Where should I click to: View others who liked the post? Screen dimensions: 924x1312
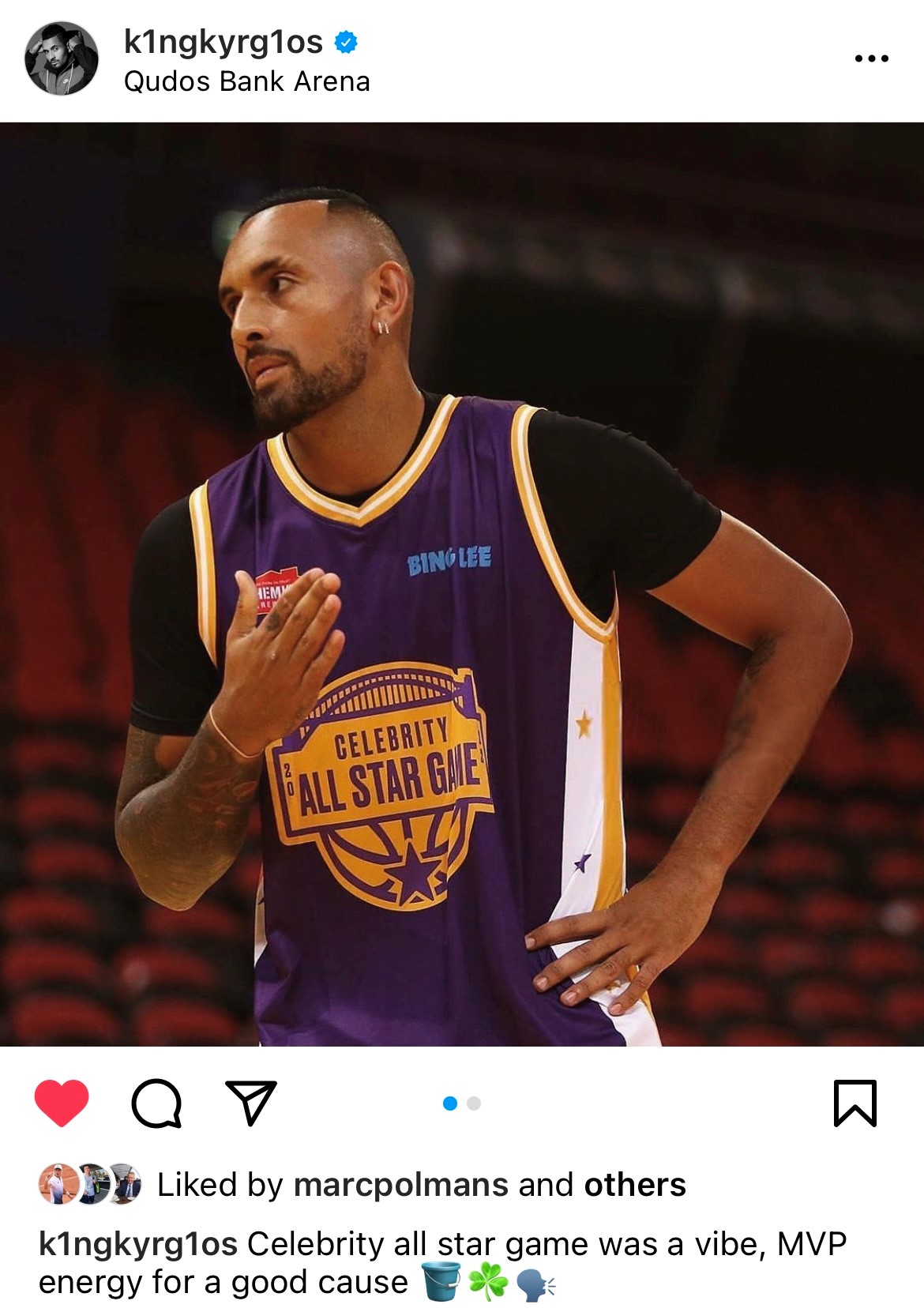pos(634,1185)
